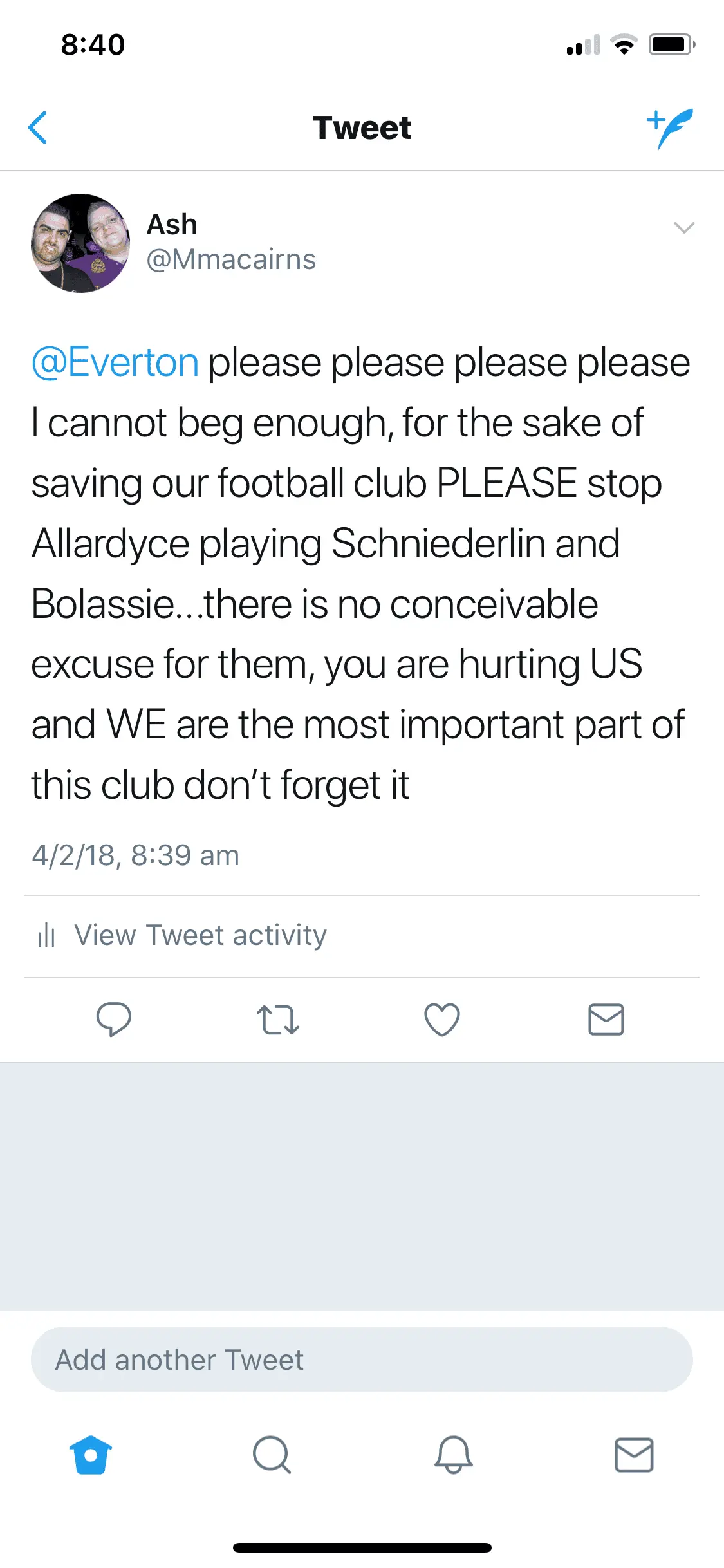Viewport: 724px width, 1568px height.
Task: Tap the Add another Tweet field
Action: tap(362, 1359)
